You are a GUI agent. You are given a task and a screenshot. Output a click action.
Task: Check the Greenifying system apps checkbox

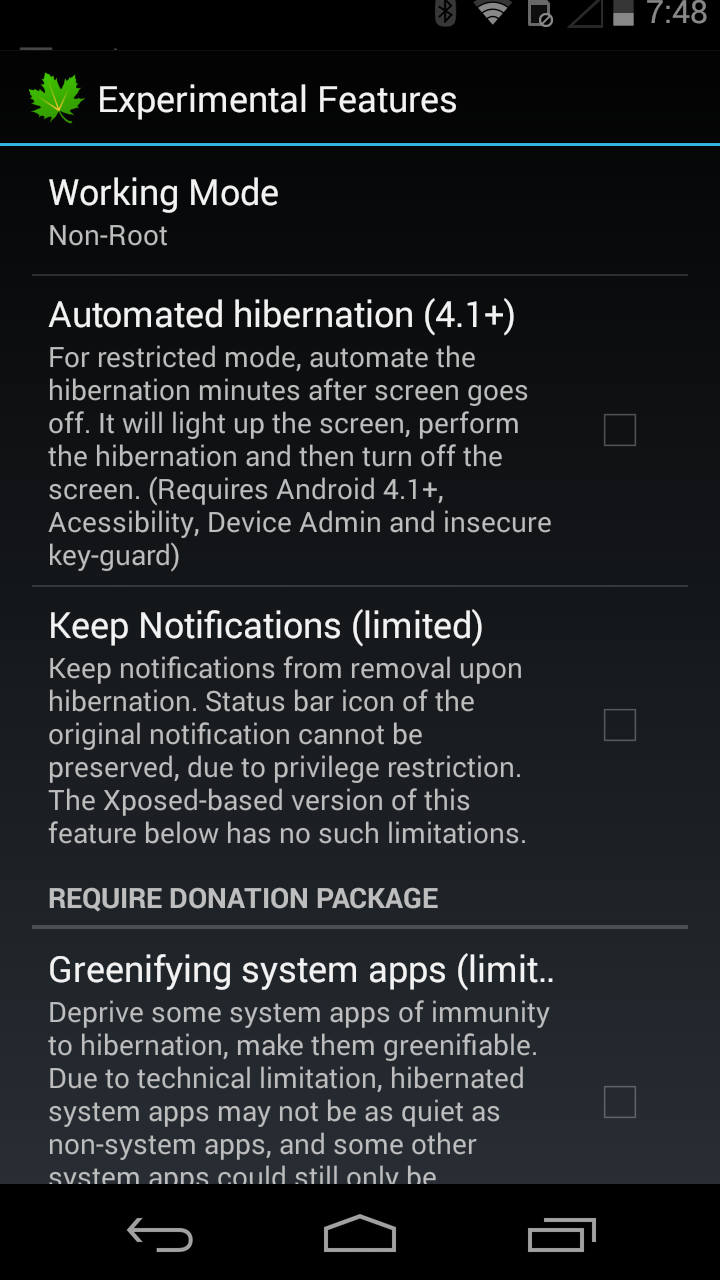(x=619, y=1102)
